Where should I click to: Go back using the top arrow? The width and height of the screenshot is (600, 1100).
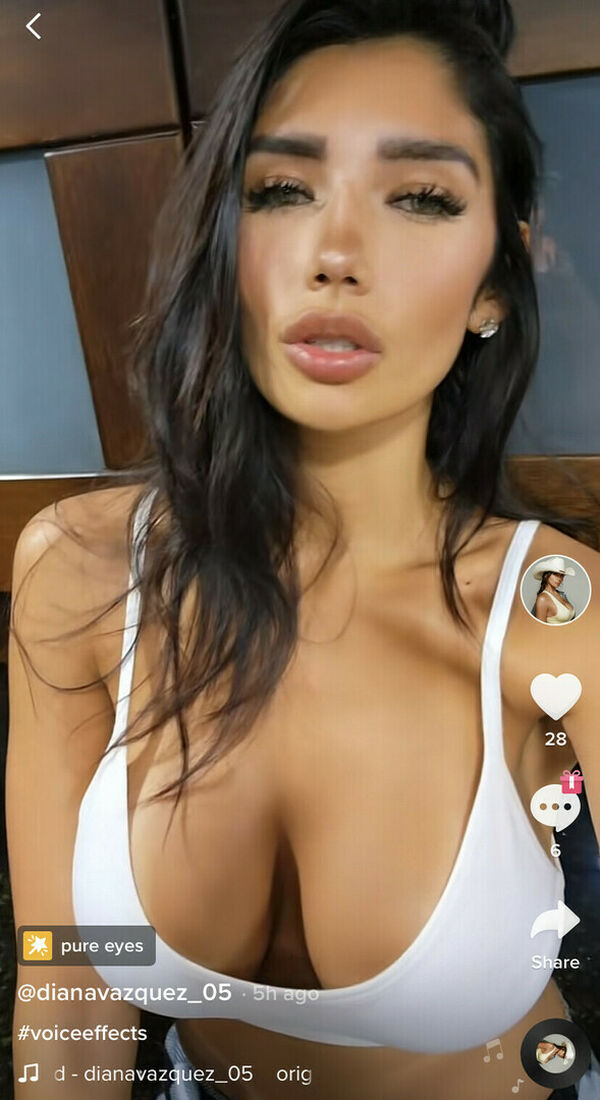click(x=33, y=27)
